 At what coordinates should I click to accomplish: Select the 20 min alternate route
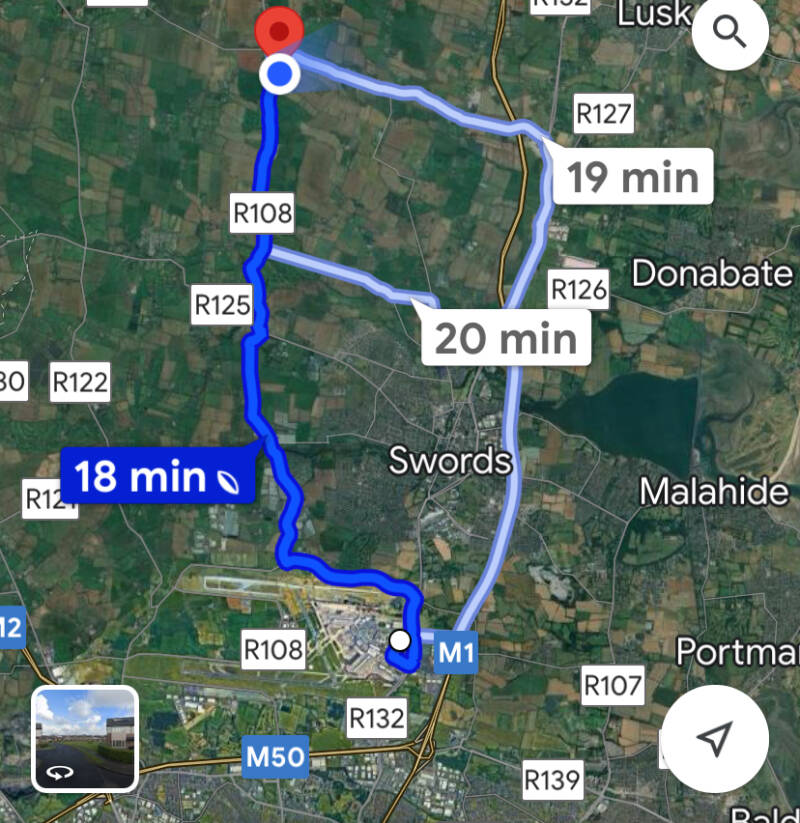click(507, 338)
